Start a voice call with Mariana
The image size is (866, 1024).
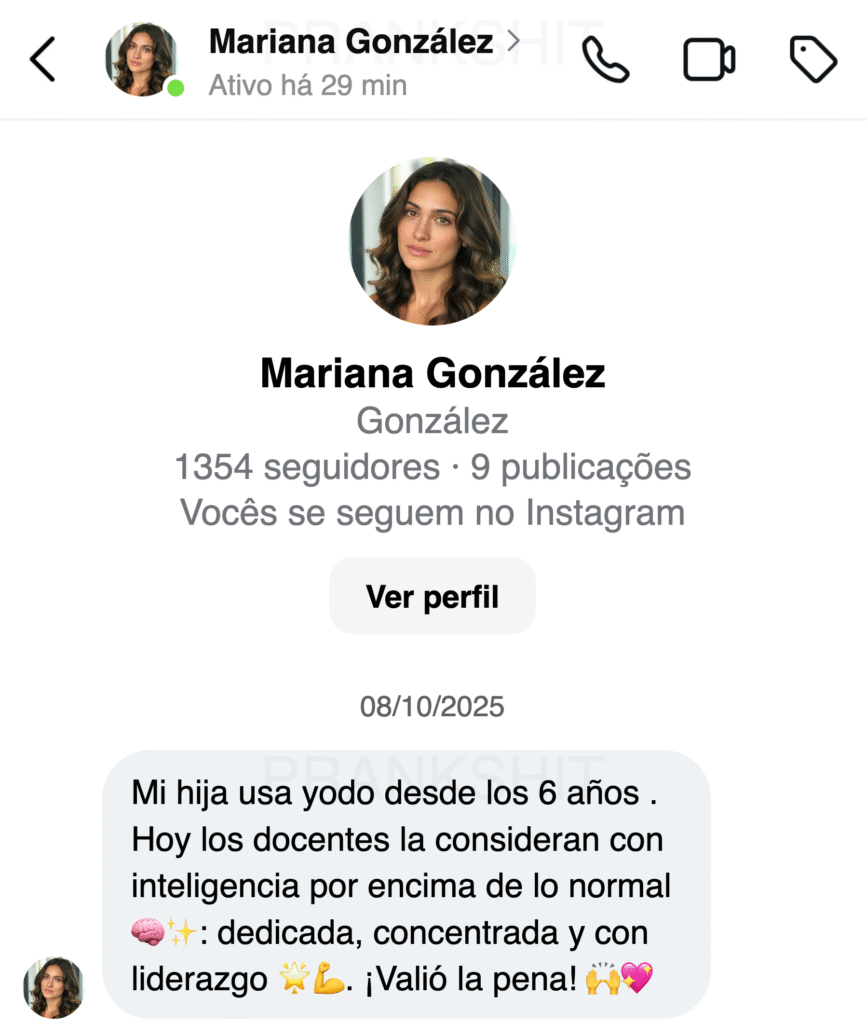605,60
